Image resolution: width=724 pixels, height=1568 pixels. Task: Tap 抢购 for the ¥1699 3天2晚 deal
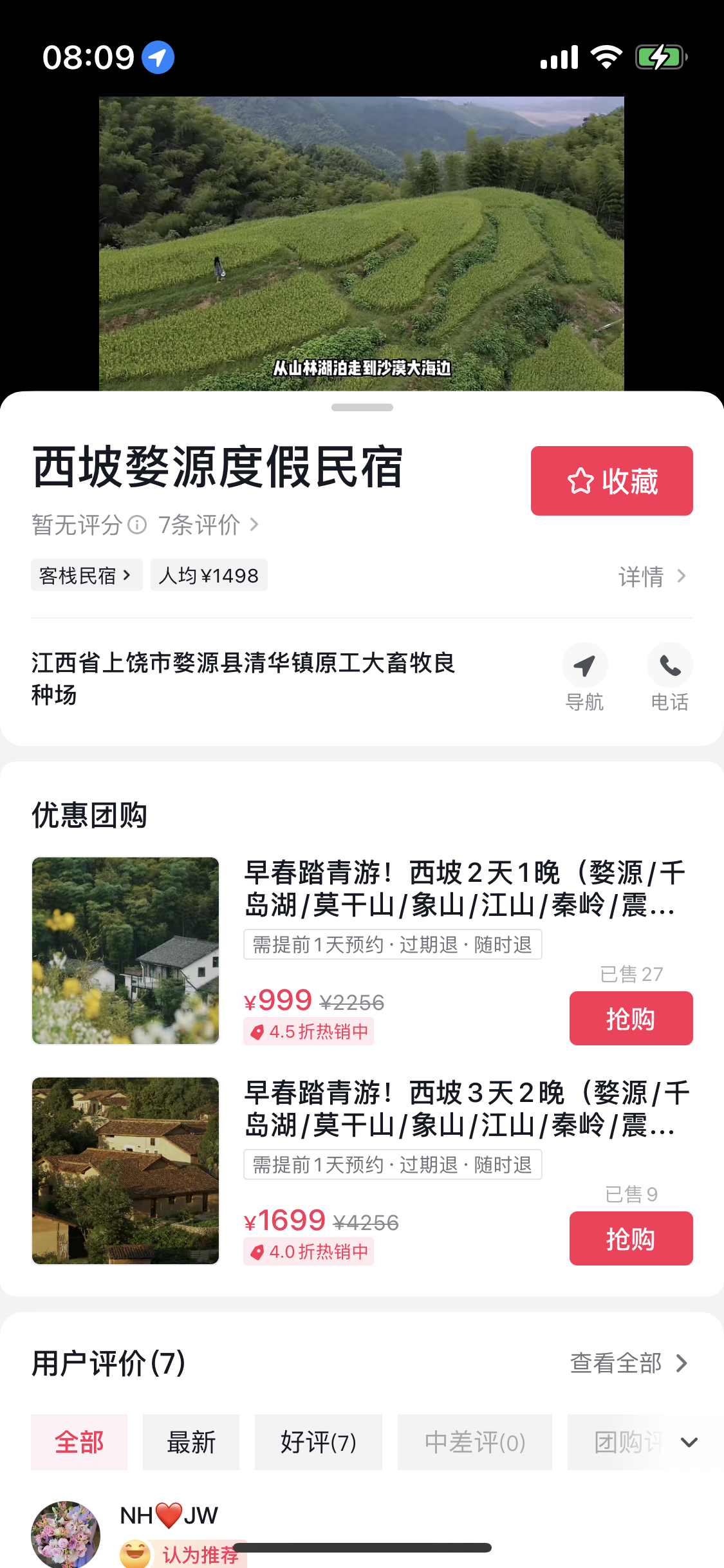[631, 1238]
